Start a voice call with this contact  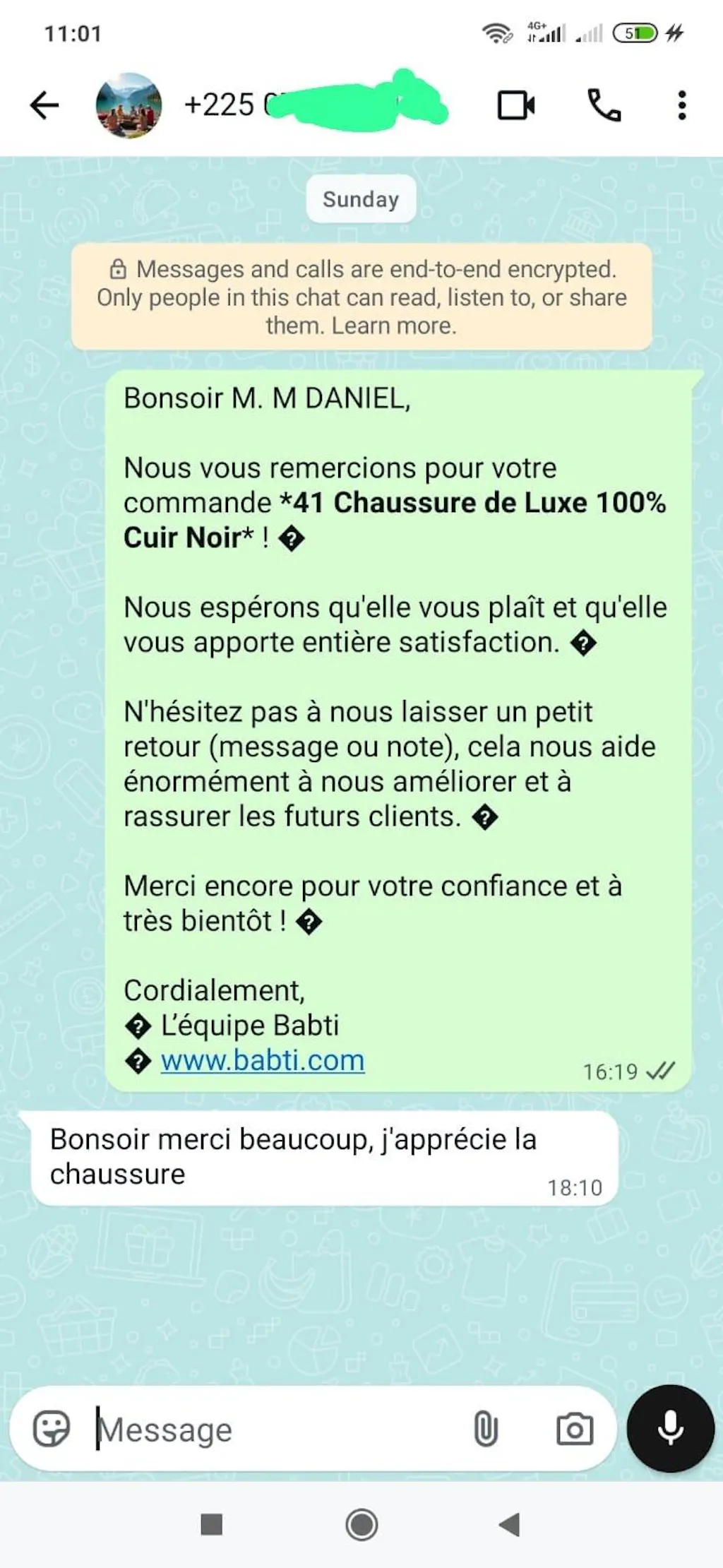click(x=604, y=106)
